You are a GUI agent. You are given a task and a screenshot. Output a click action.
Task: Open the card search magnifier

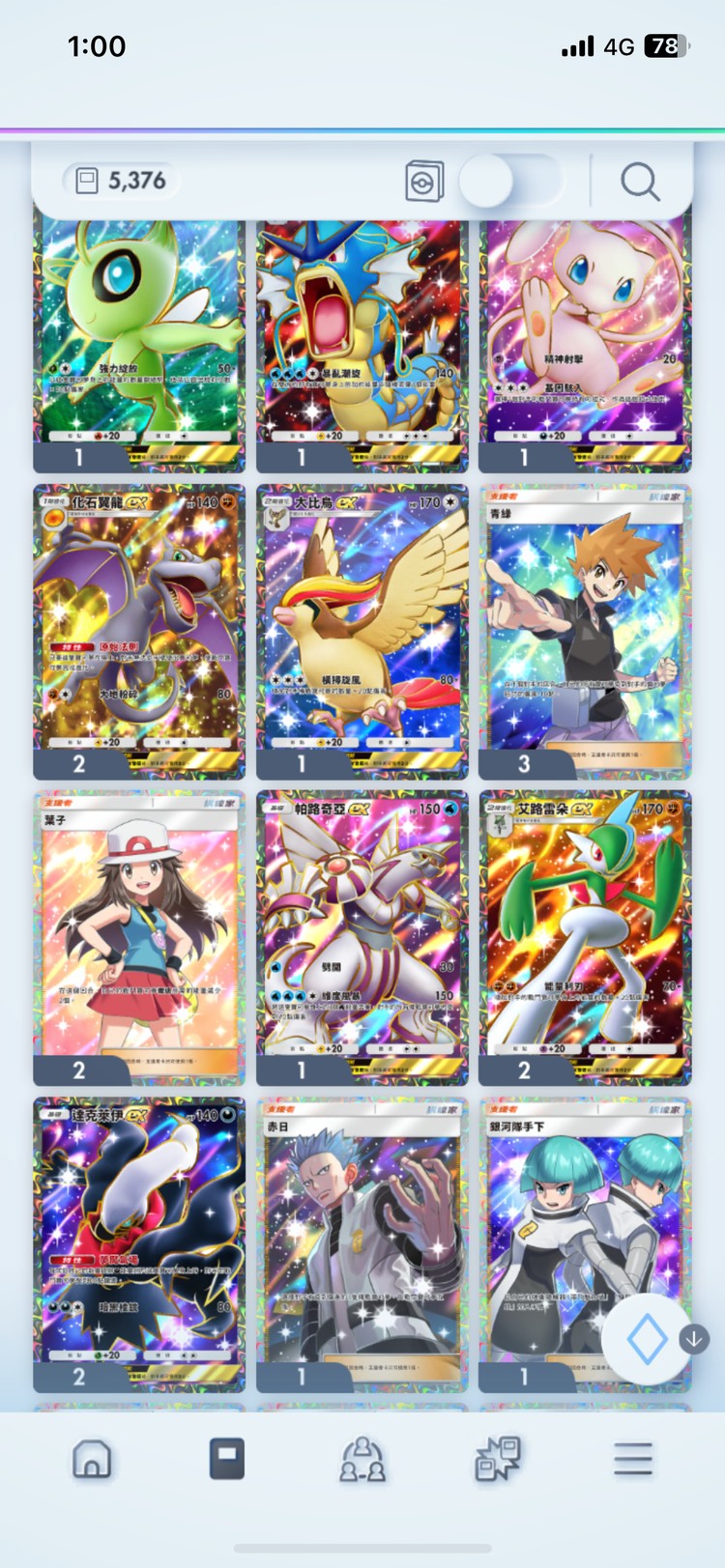[x=640, y=181]
